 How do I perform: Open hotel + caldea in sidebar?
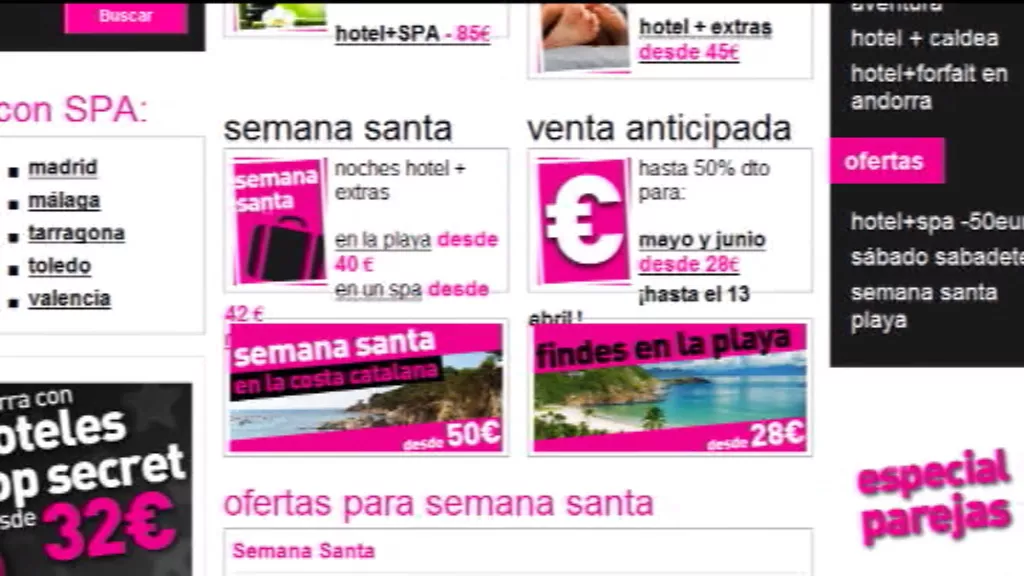924,39
